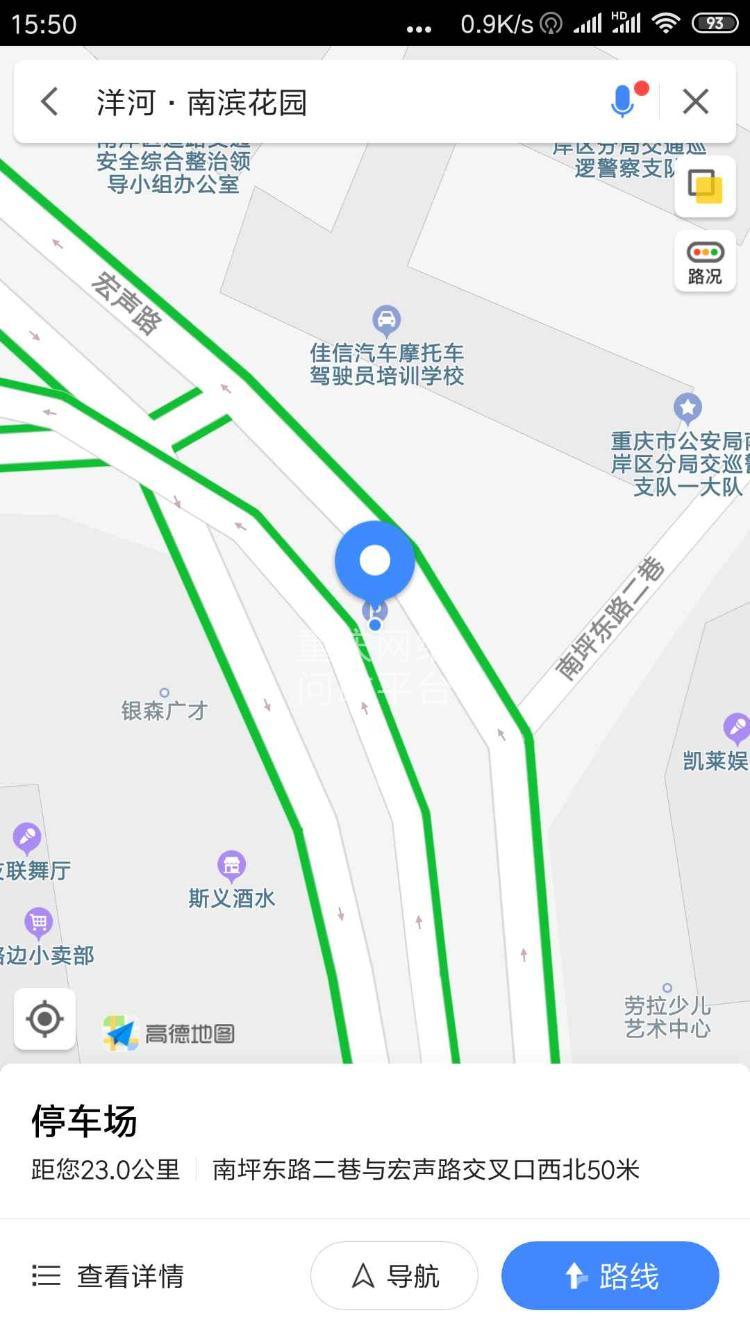Select the 斯义酒水 shop marker

pos(232,865)
